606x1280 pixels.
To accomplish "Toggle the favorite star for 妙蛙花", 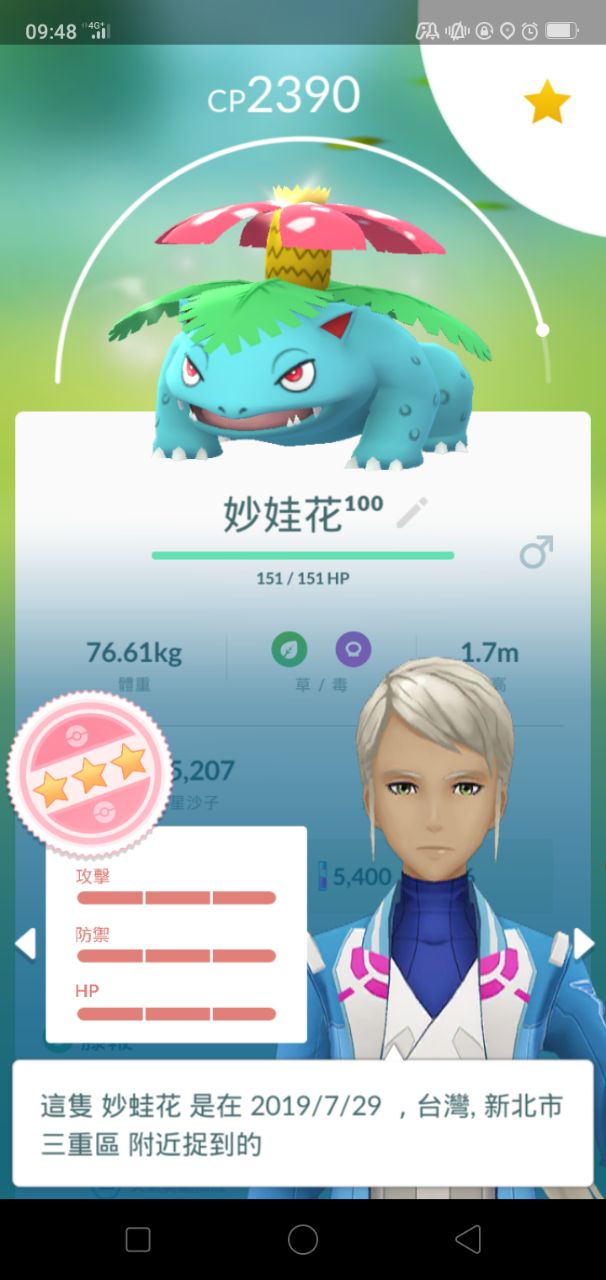I will (547, 103).
